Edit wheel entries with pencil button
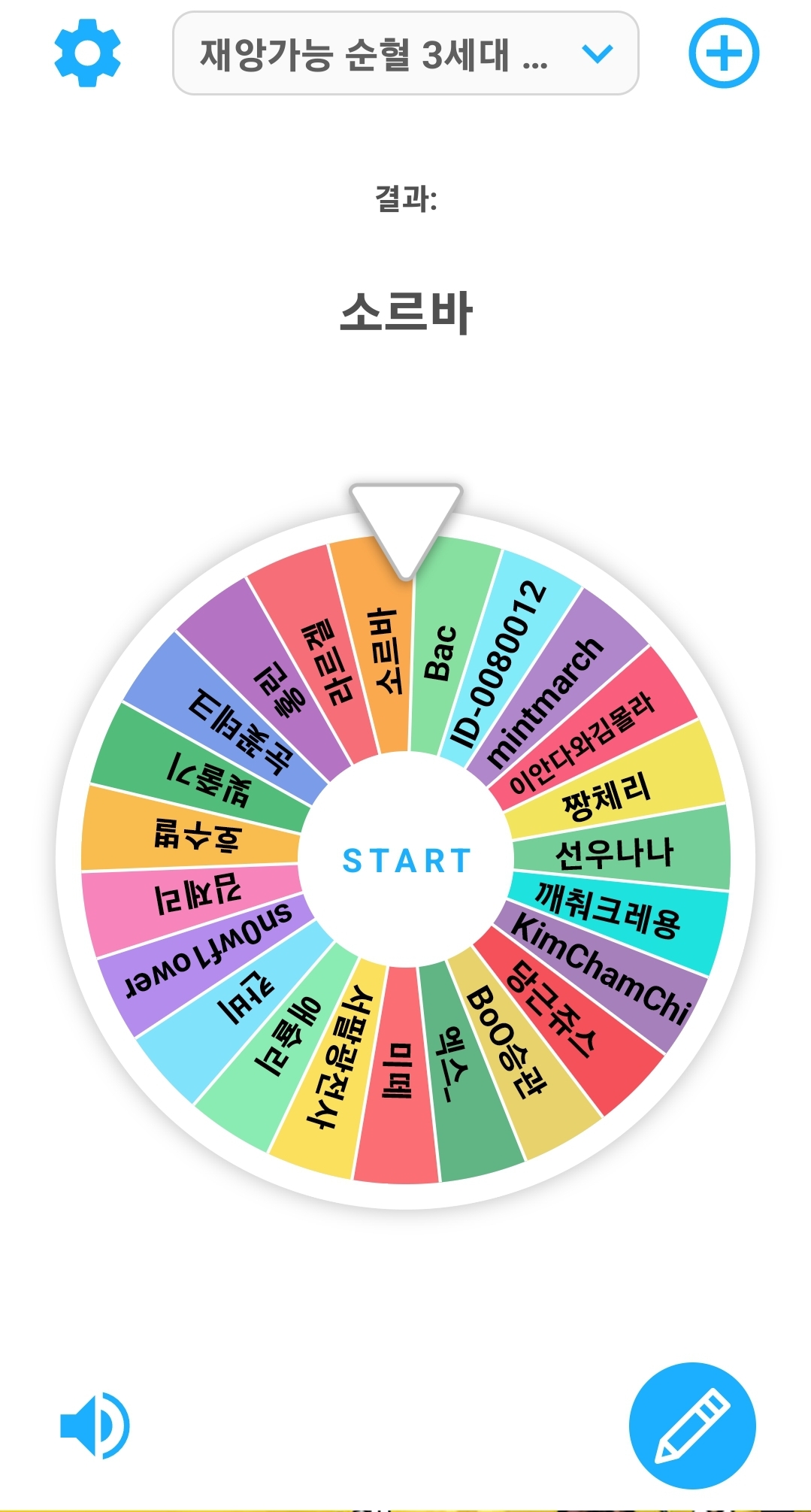811x1512 pixels. (x=691, y=1426)
